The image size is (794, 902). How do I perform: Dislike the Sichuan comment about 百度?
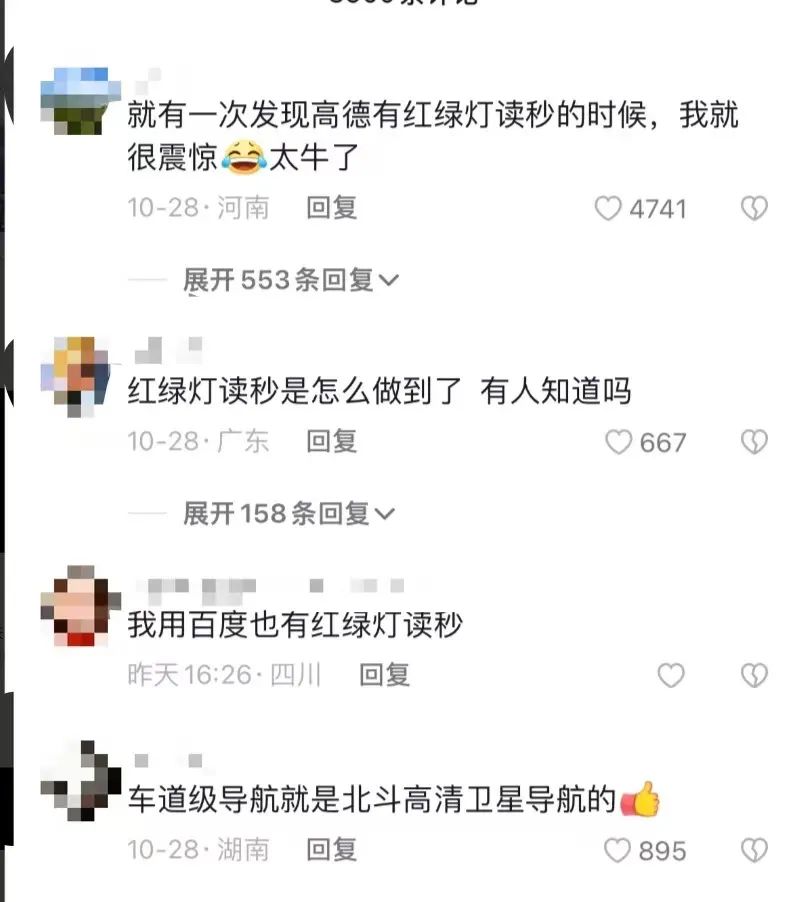(754, 676)
